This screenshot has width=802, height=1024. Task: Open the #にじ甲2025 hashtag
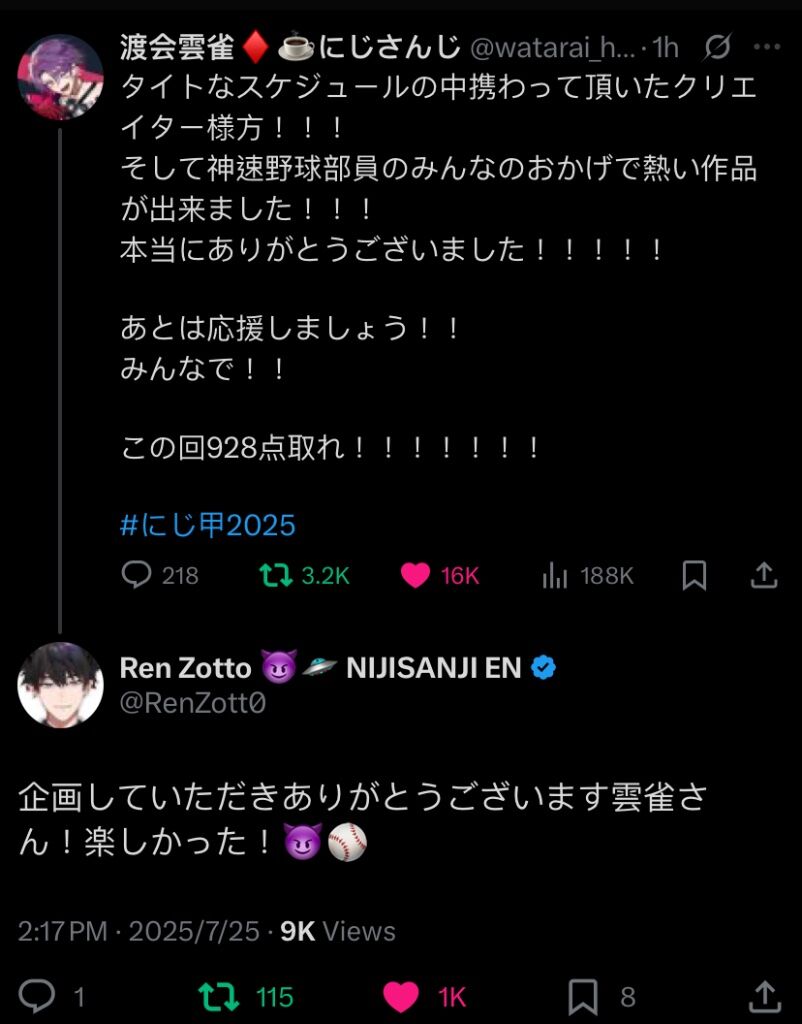click(208, 525)
